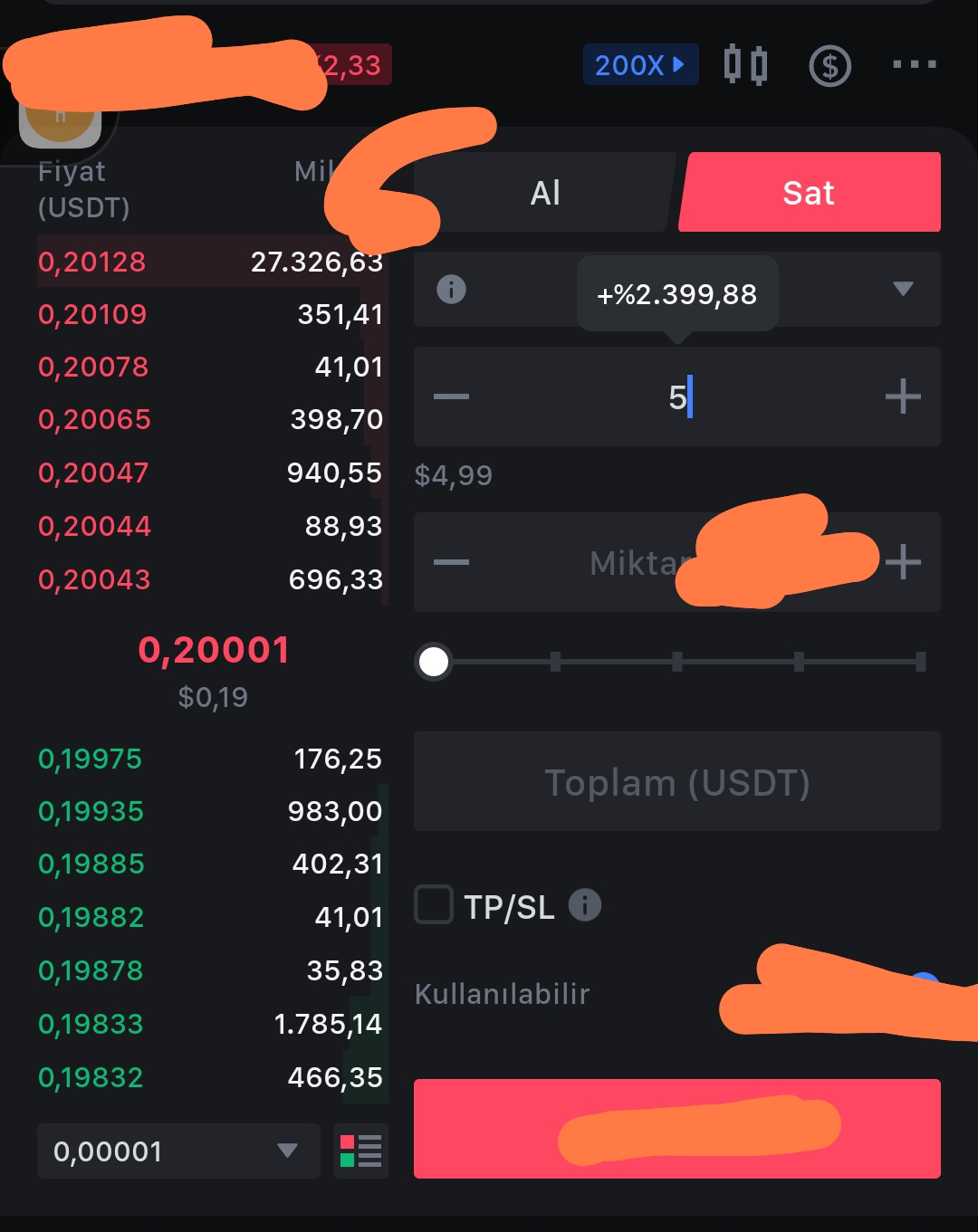Viewport: 978px width, 1232px height.
Task: Expand the order type dropdown arrow
Action: click(x=903, y=289)
